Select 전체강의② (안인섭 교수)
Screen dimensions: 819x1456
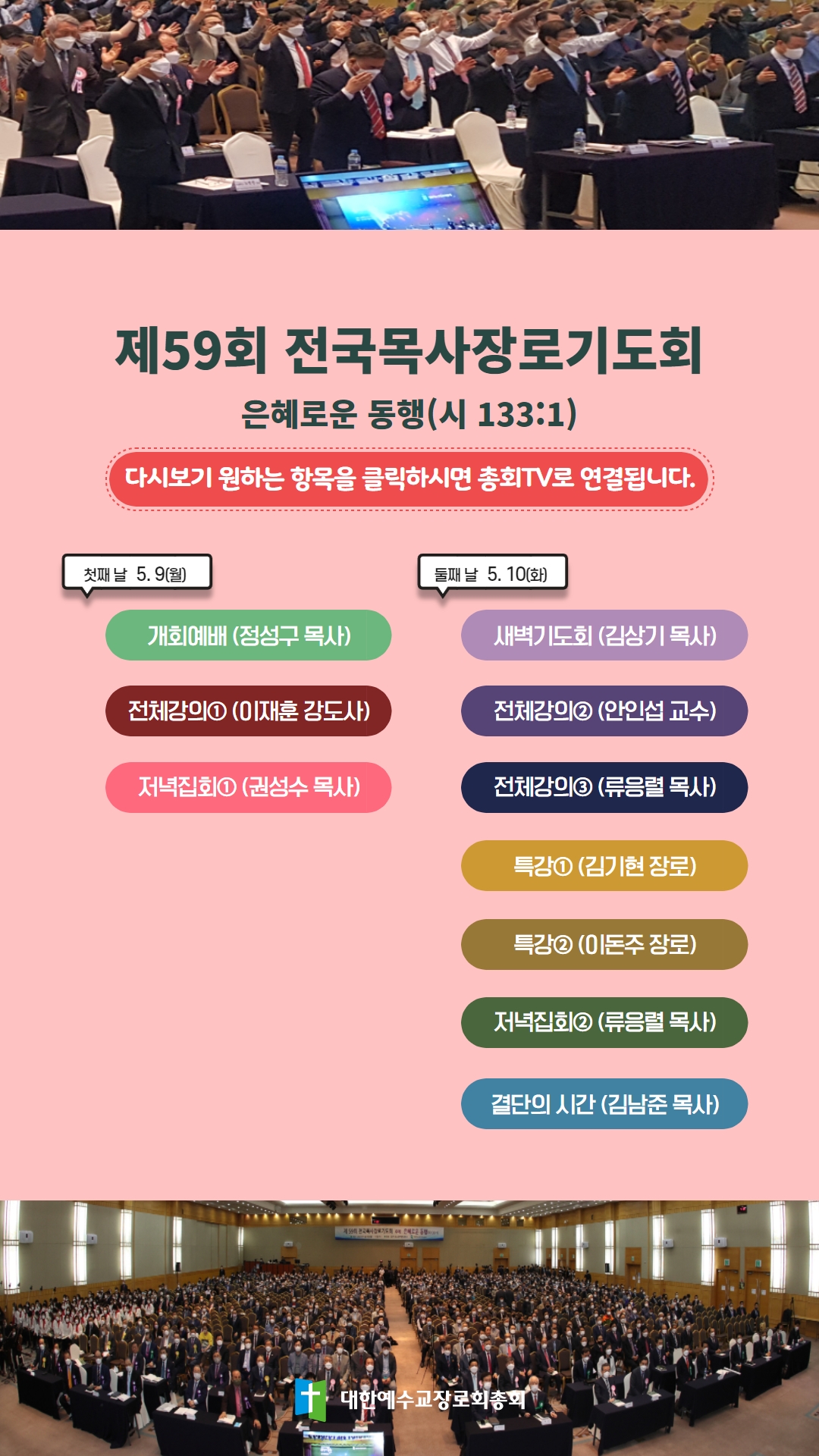[604, 711]
